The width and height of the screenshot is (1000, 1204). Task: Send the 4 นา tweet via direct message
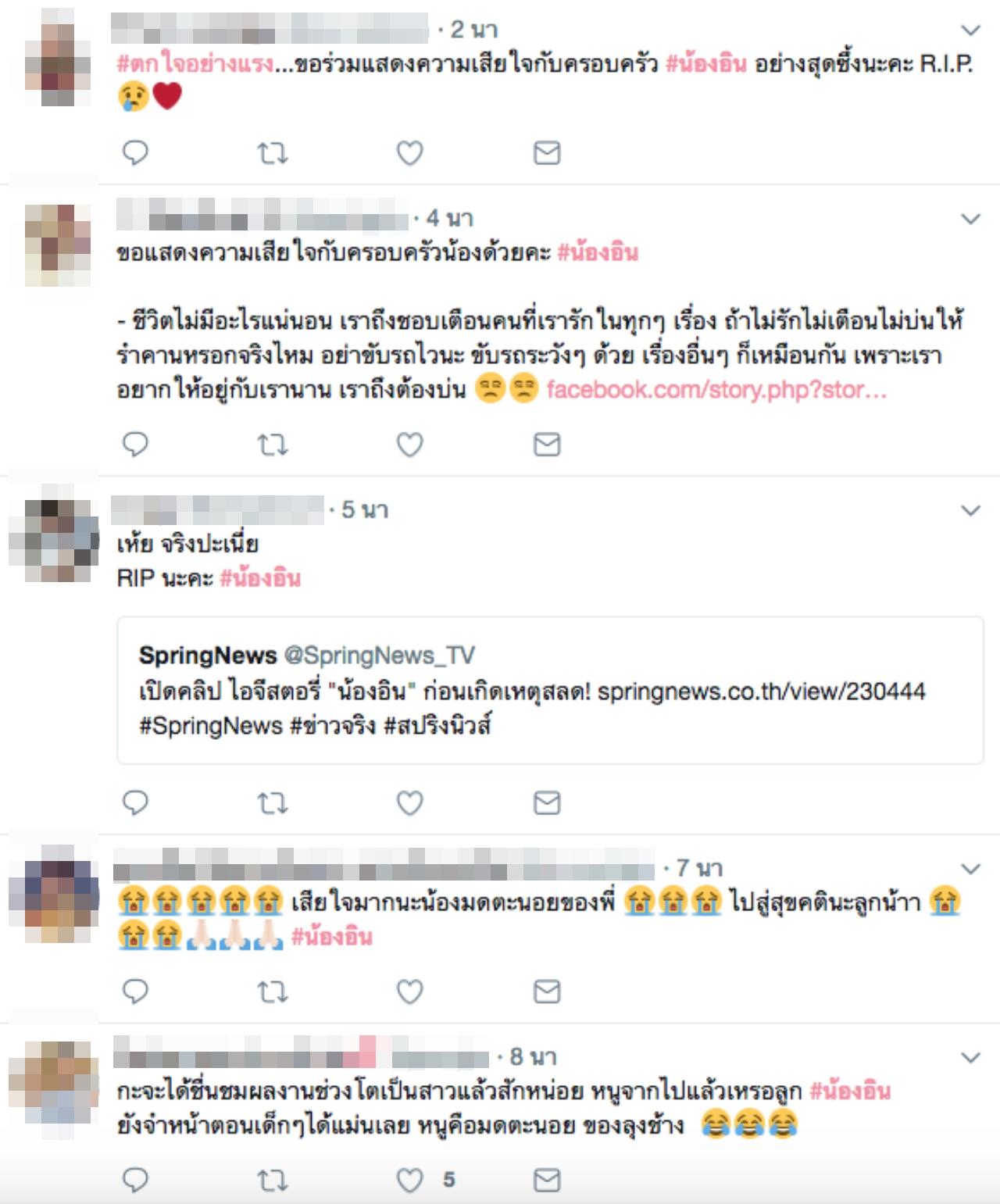[547, 445]
